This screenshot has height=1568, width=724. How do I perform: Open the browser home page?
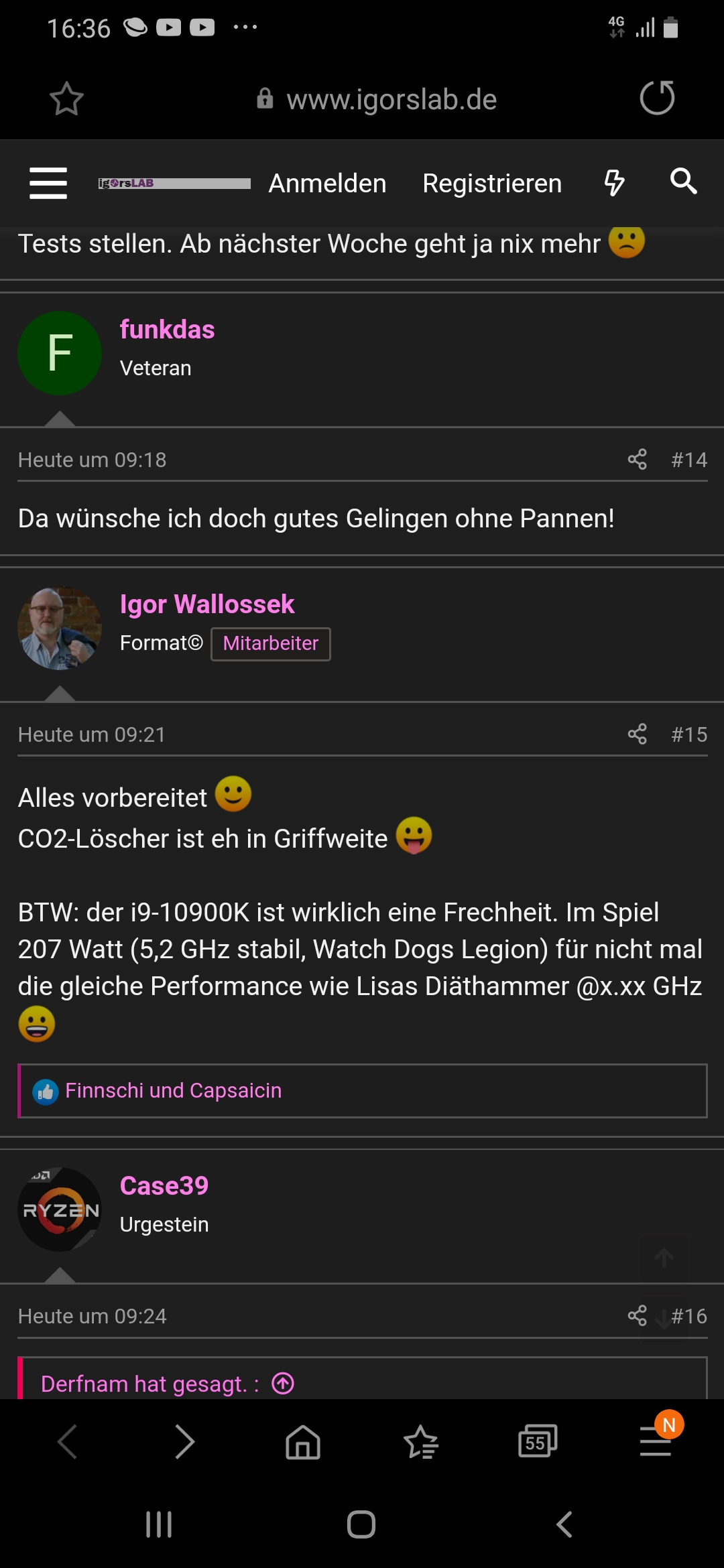303,1442
